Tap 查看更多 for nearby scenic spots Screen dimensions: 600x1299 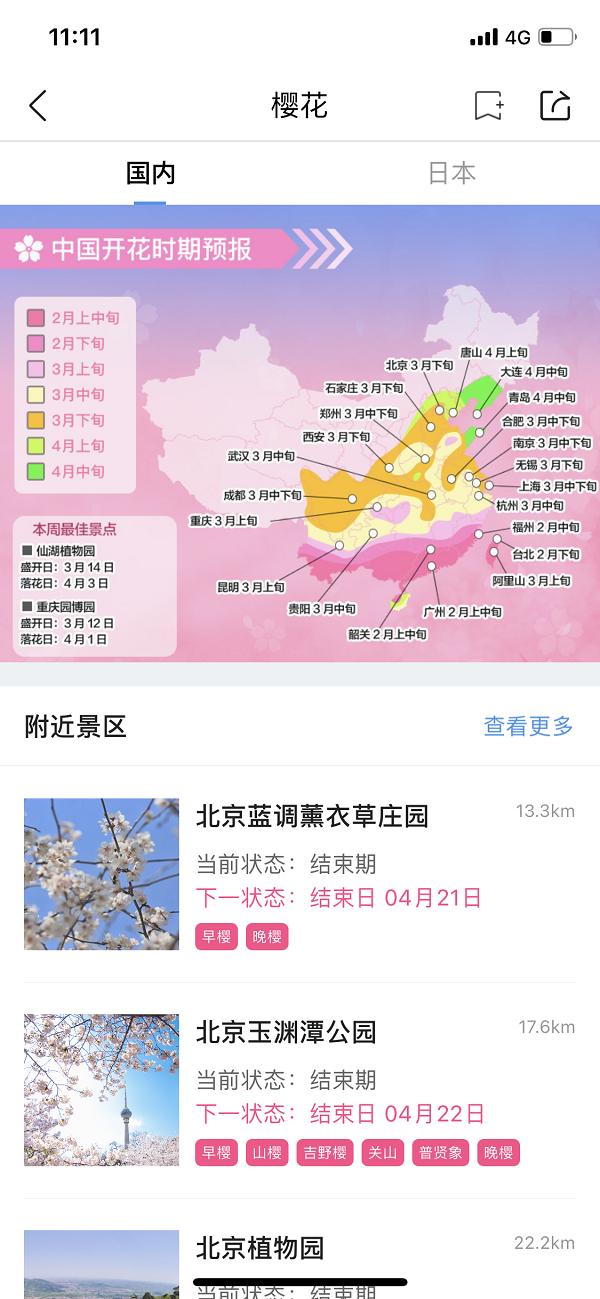click(x=528, y=726)
